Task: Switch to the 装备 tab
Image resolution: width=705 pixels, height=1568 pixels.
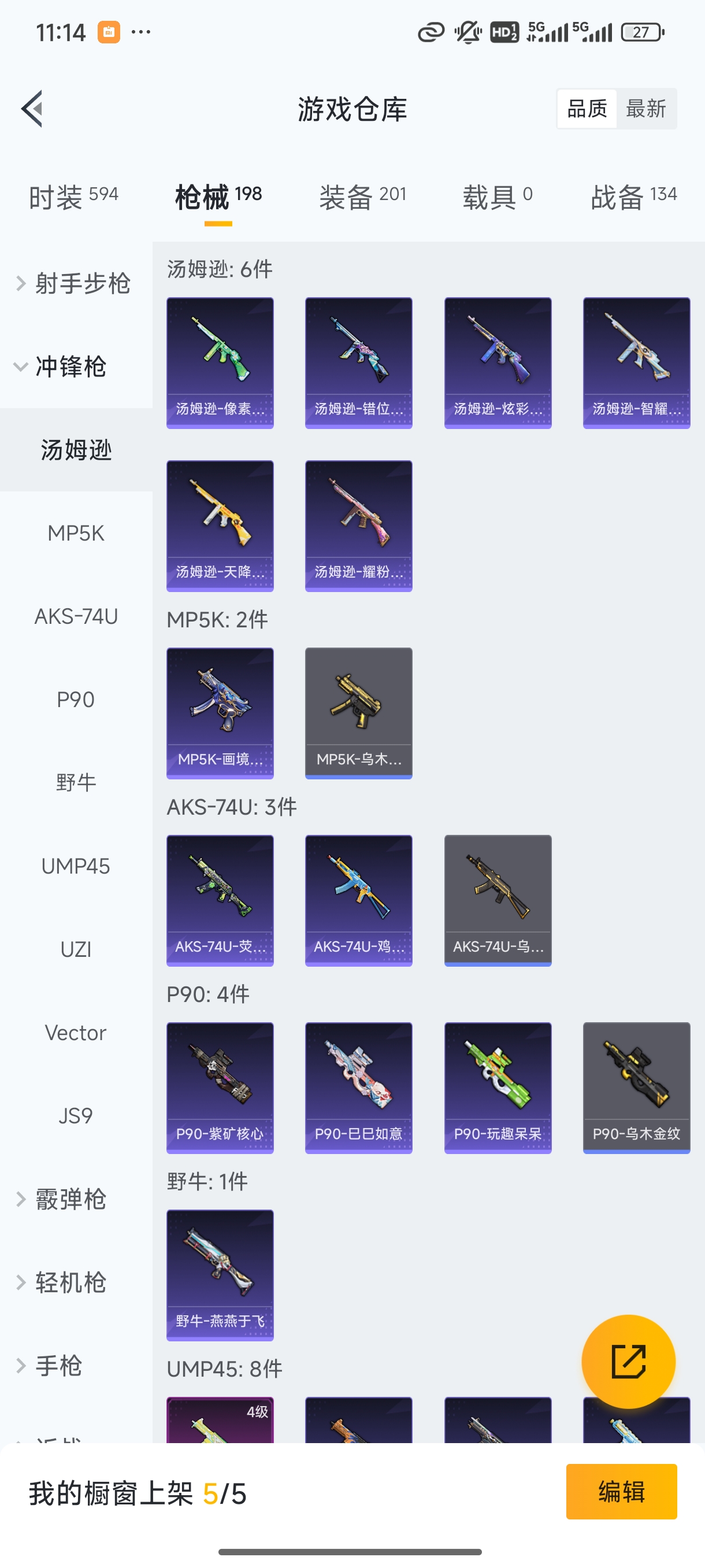Action: tap(362, 197)
